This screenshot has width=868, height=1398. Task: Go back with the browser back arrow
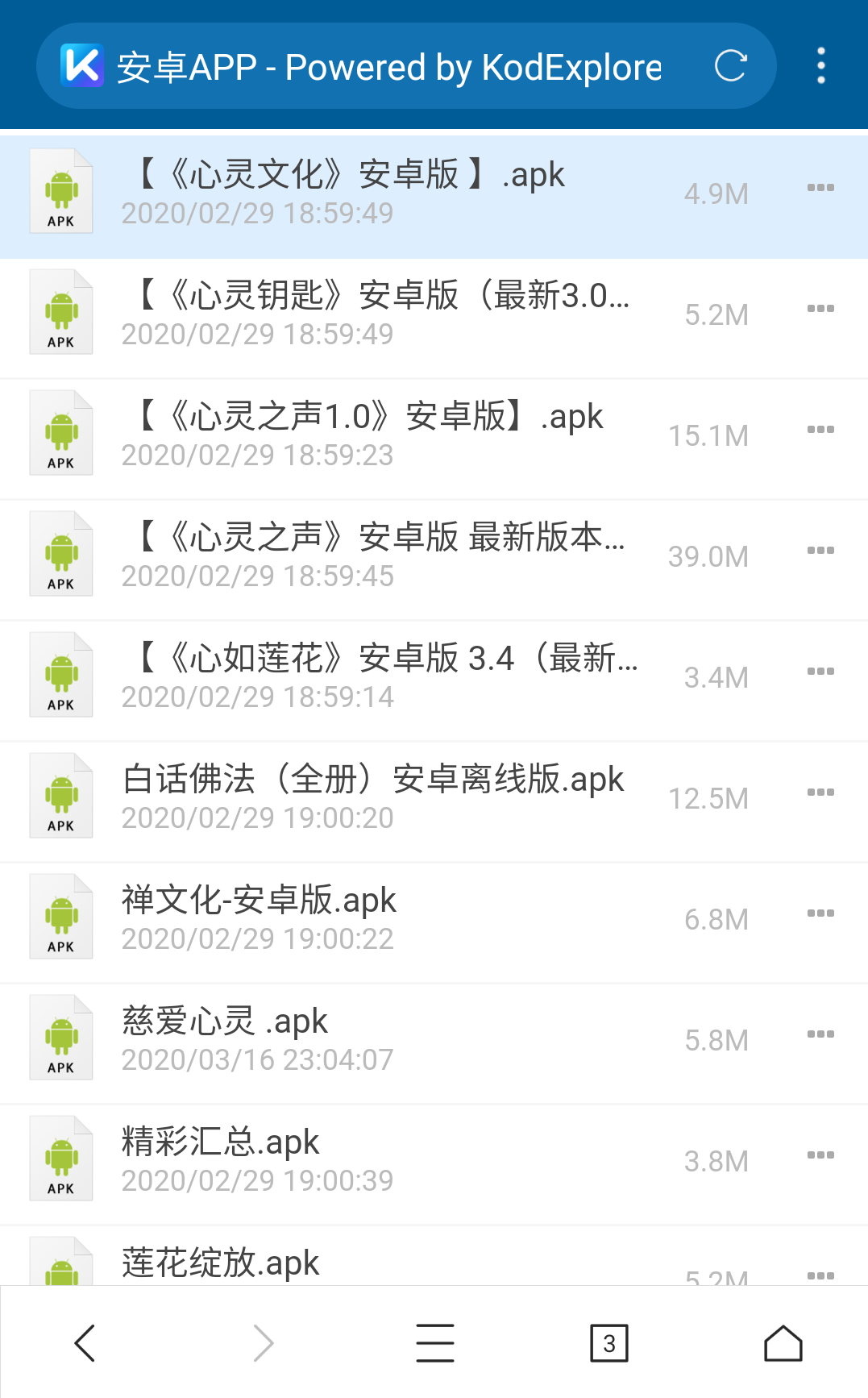85,1343
